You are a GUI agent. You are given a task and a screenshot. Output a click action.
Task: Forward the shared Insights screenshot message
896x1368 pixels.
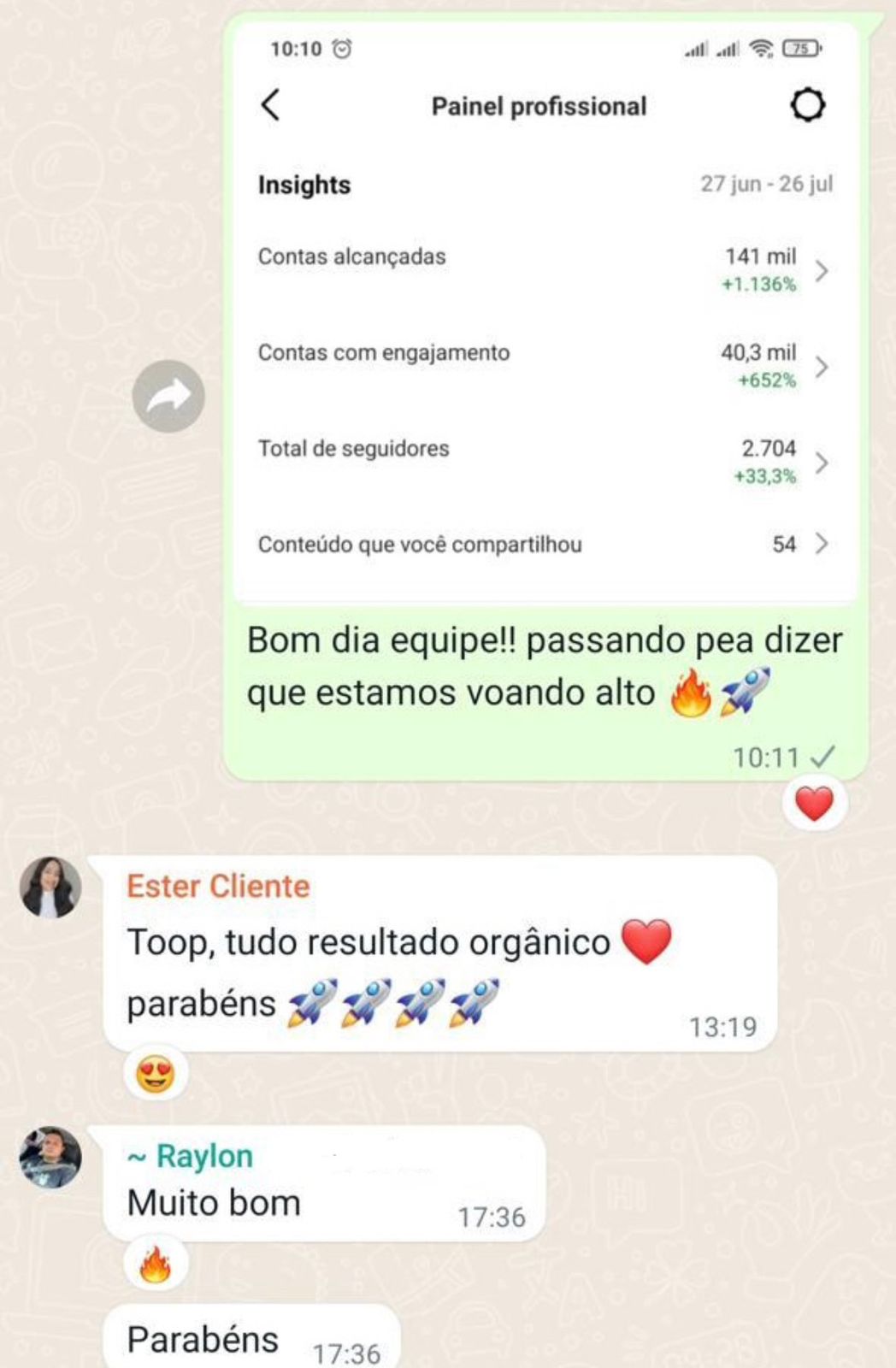pos(168,397)
